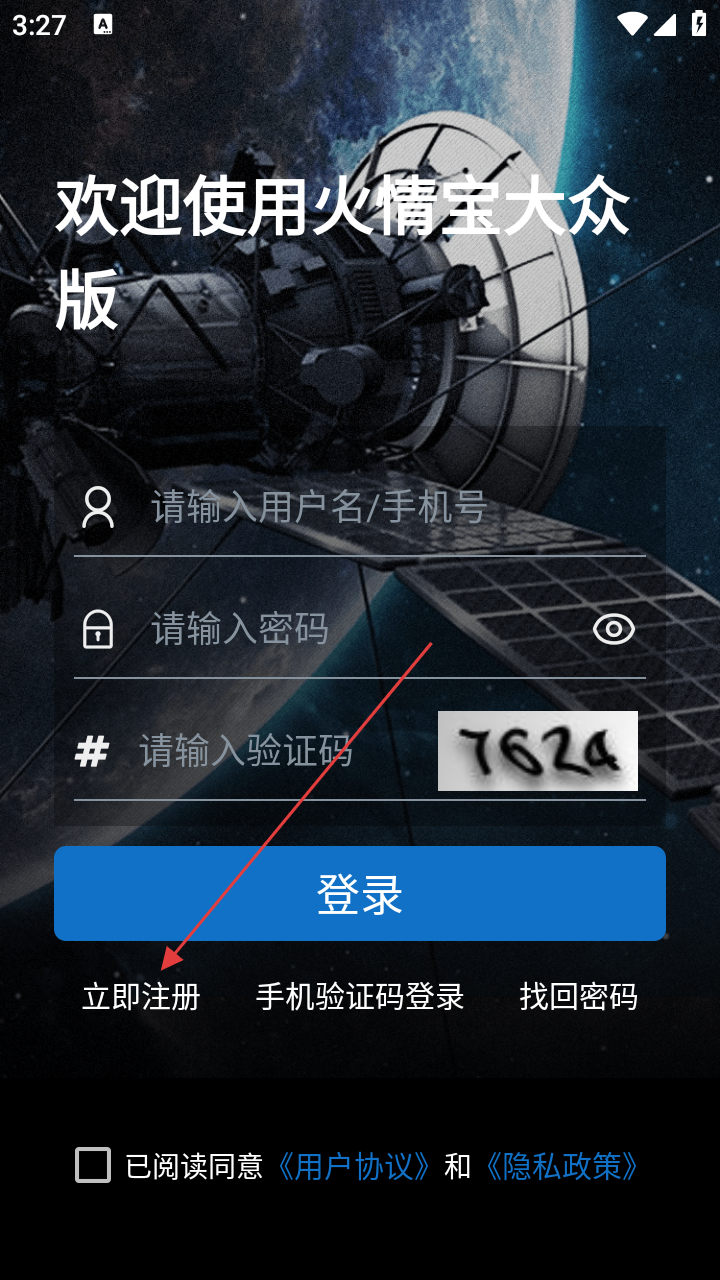Refresh the captcha image 7624

(537, 751)
